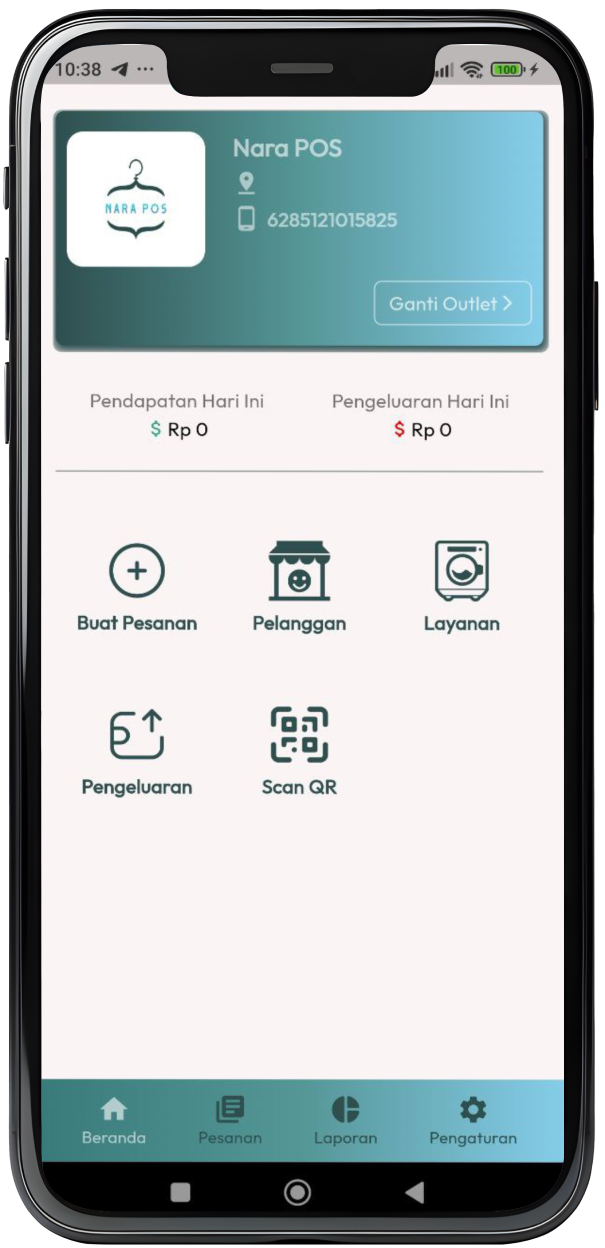Screen dimensions: 605x1248
Task: Go to the Beranda tab
Action: [114, 1120]
